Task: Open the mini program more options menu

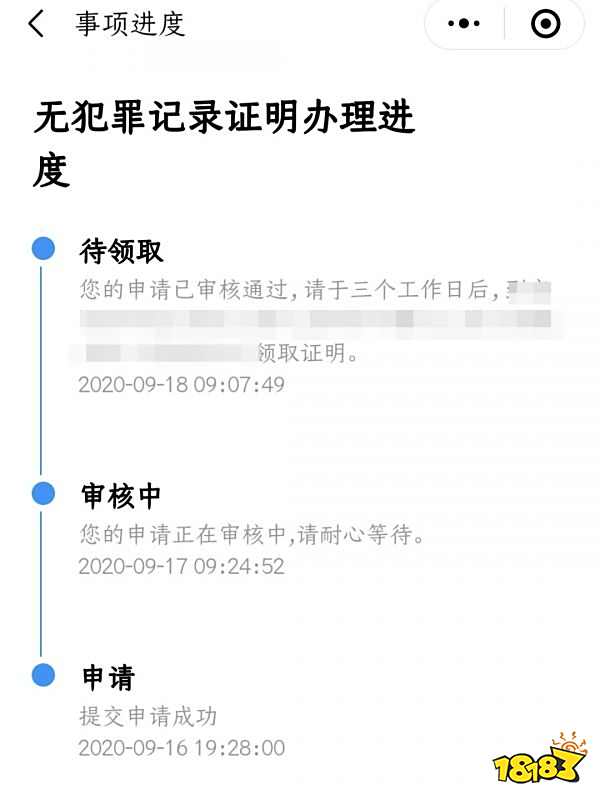Action: point(465,24)
